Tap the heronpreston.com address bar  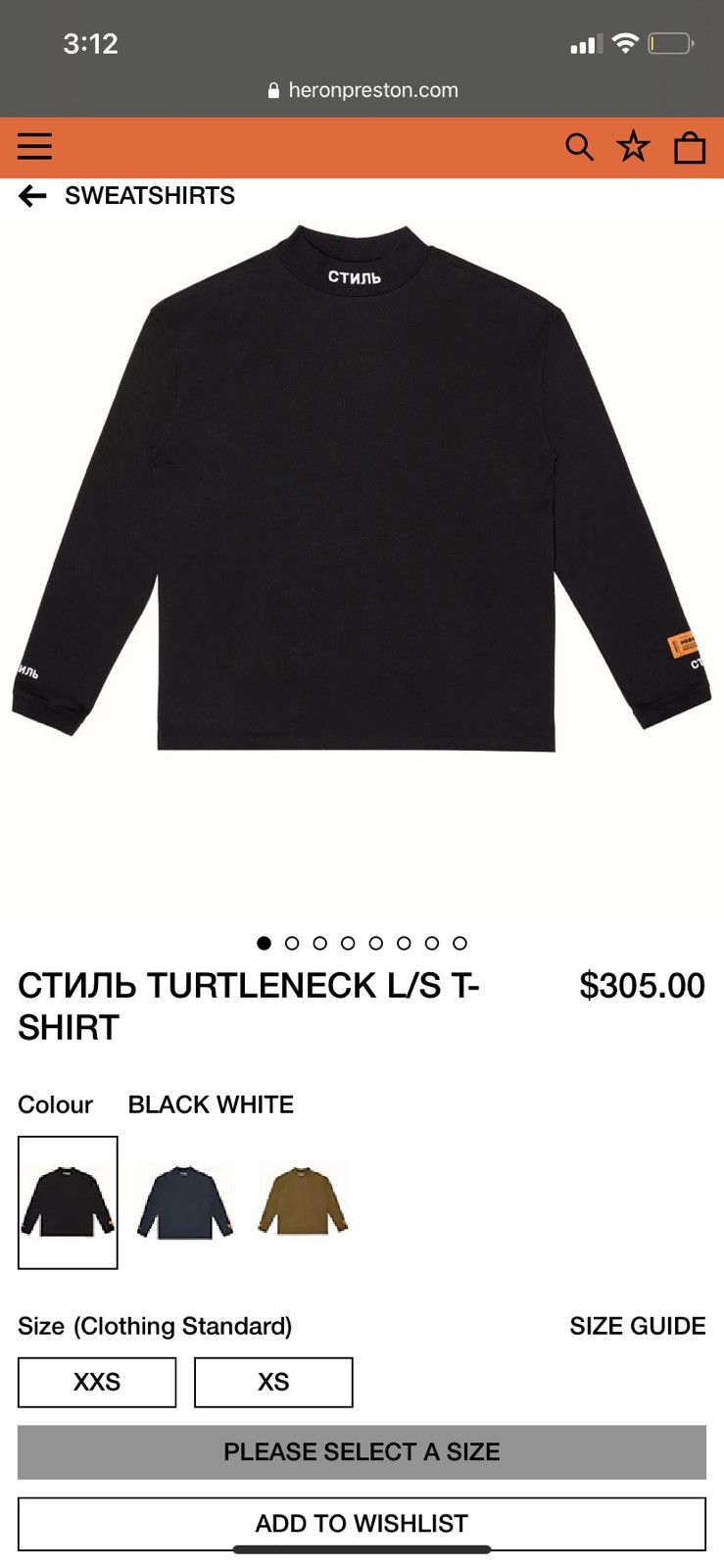pyautogui.click(x=362, y=90)
